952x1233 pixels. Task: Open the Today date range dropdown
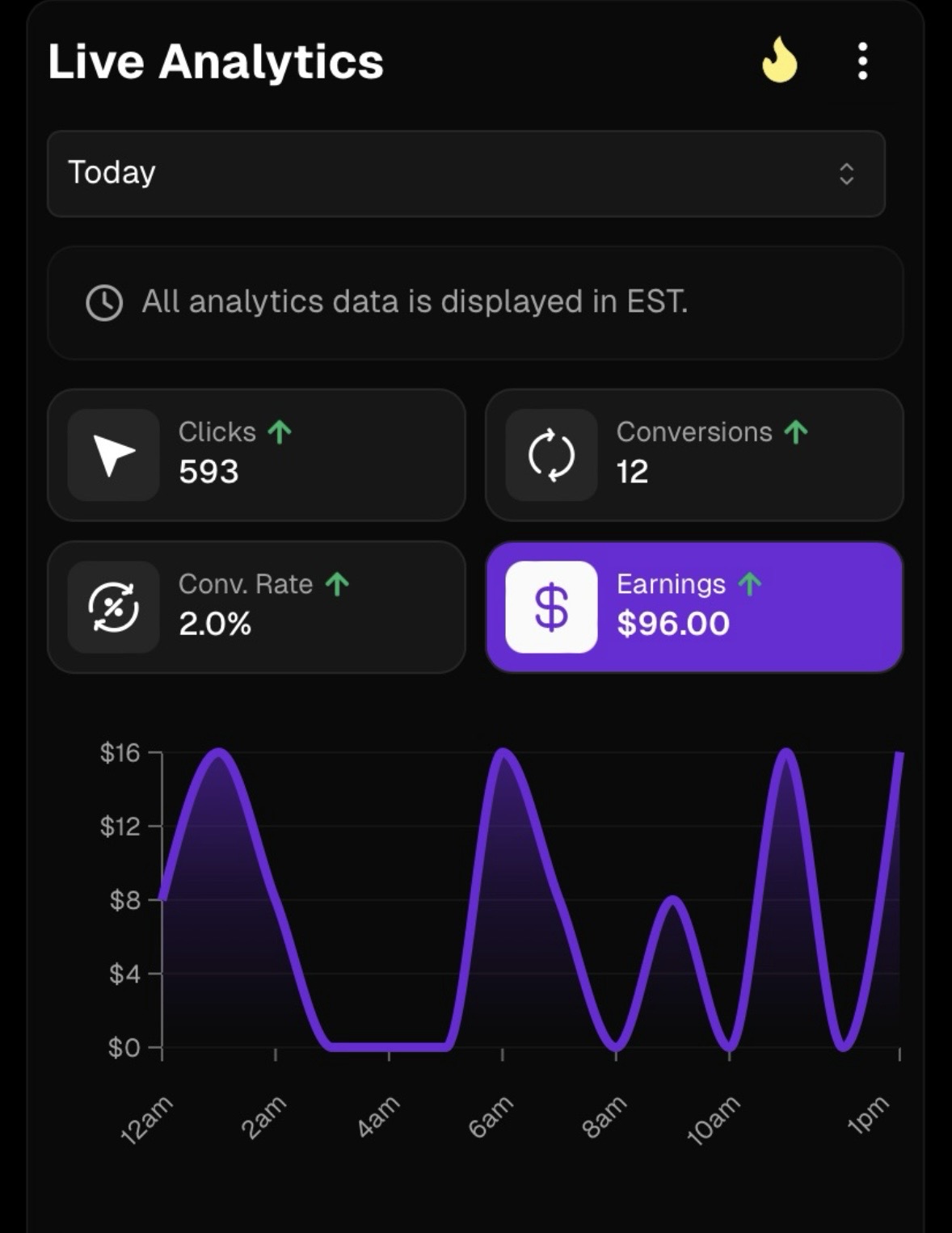coord(467,173)
